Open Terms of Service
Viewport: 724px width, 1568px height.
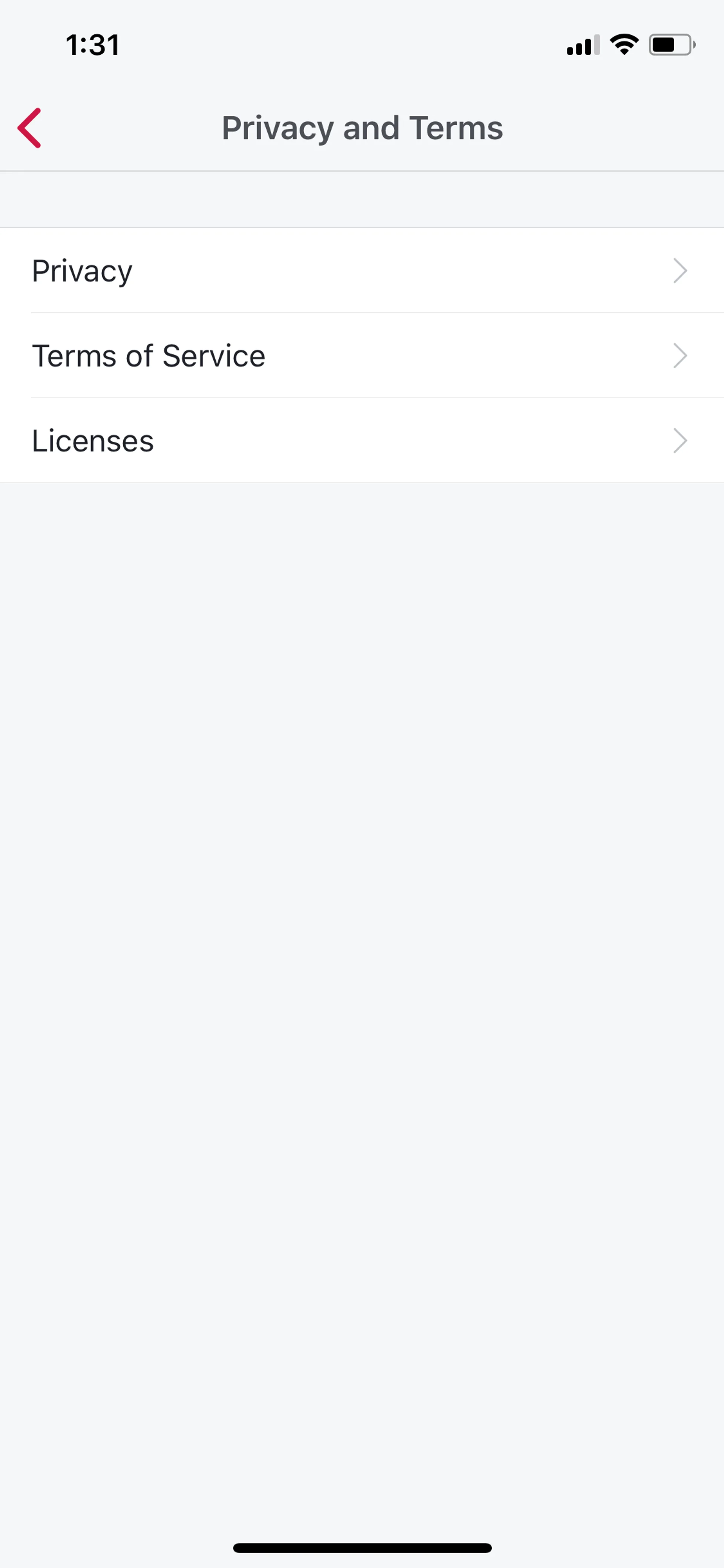click(361, 355)
